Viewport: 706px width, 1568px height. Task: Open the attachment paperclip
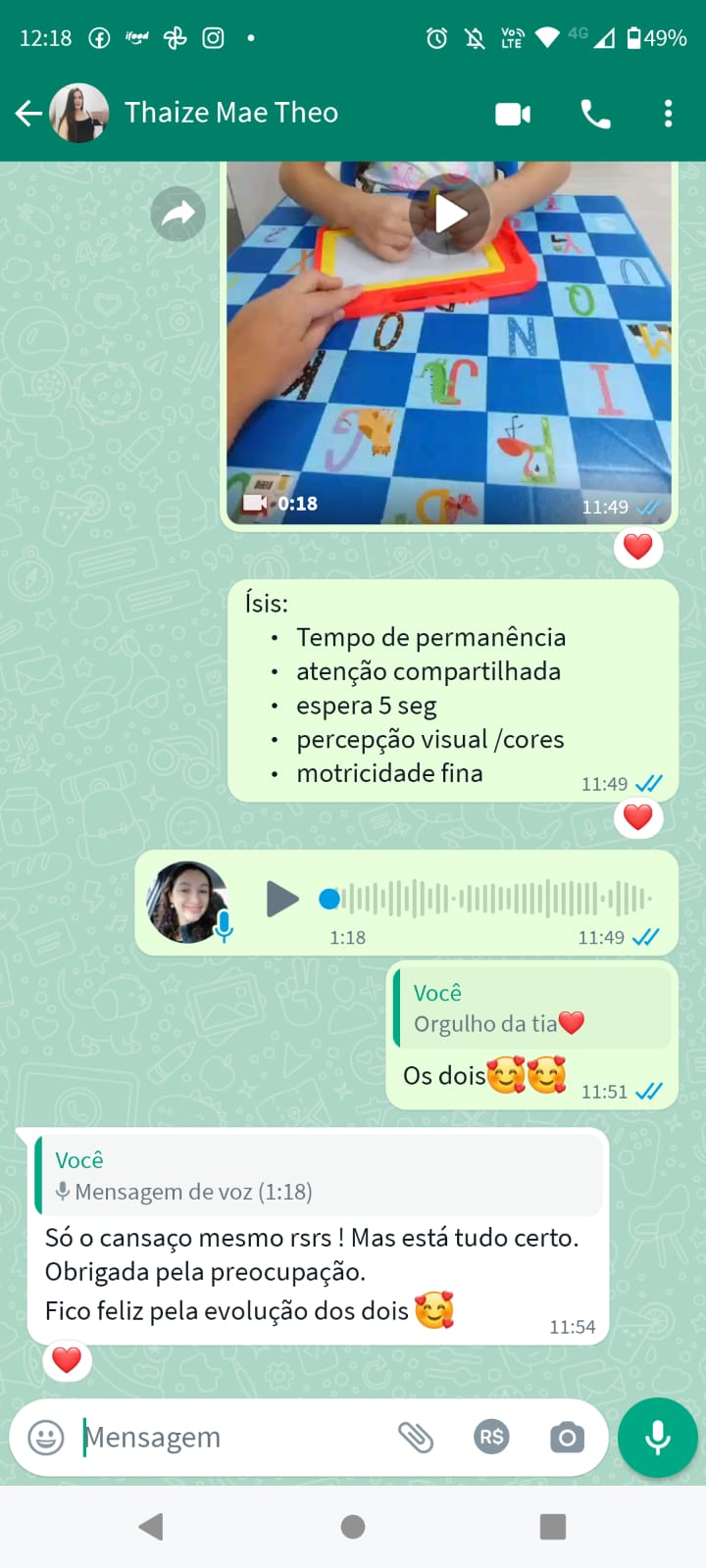point(416,1438)
